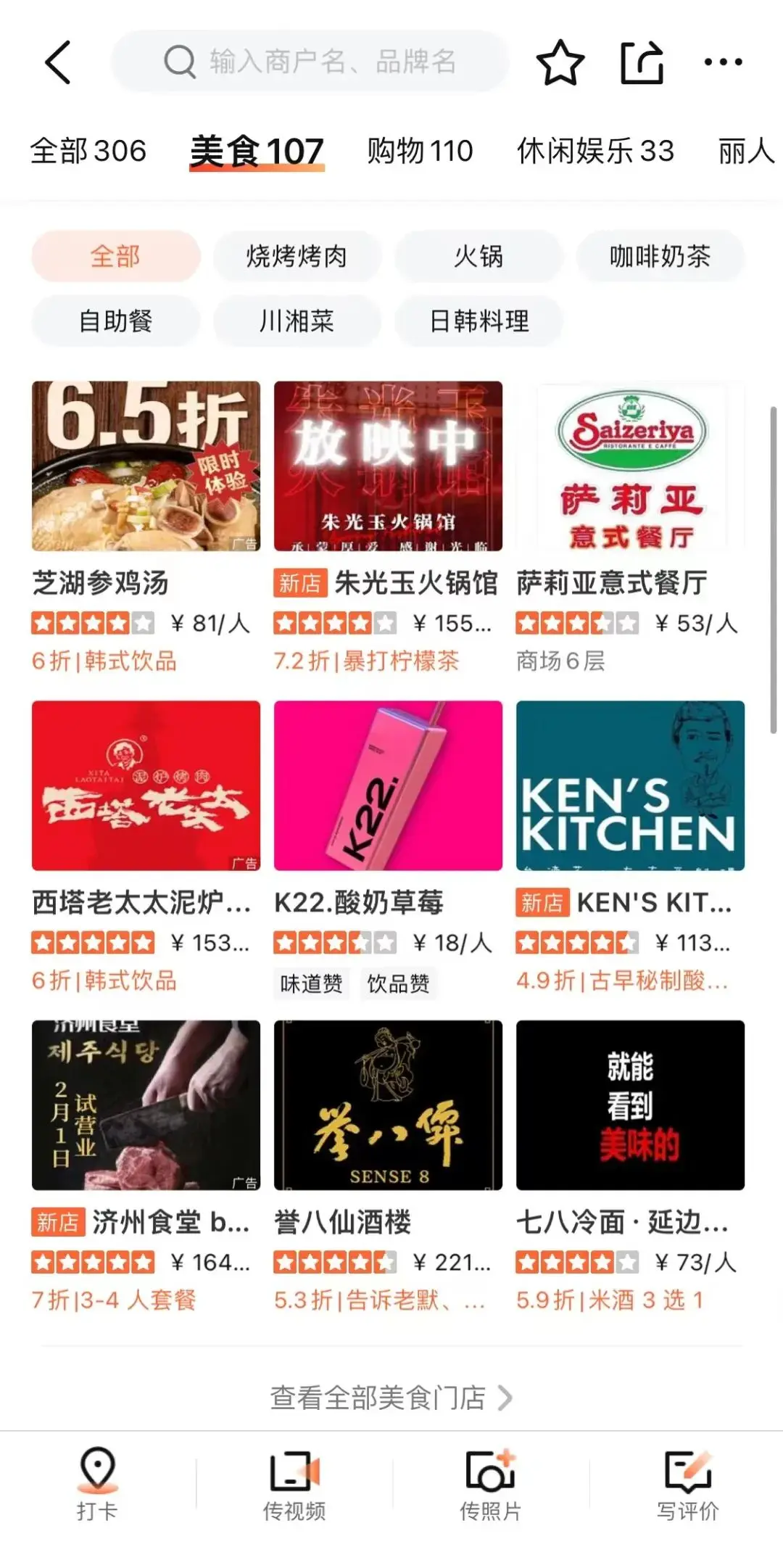Switch to the 购物 110 tab
The image size is (783, 1568).
pos(420,152)
